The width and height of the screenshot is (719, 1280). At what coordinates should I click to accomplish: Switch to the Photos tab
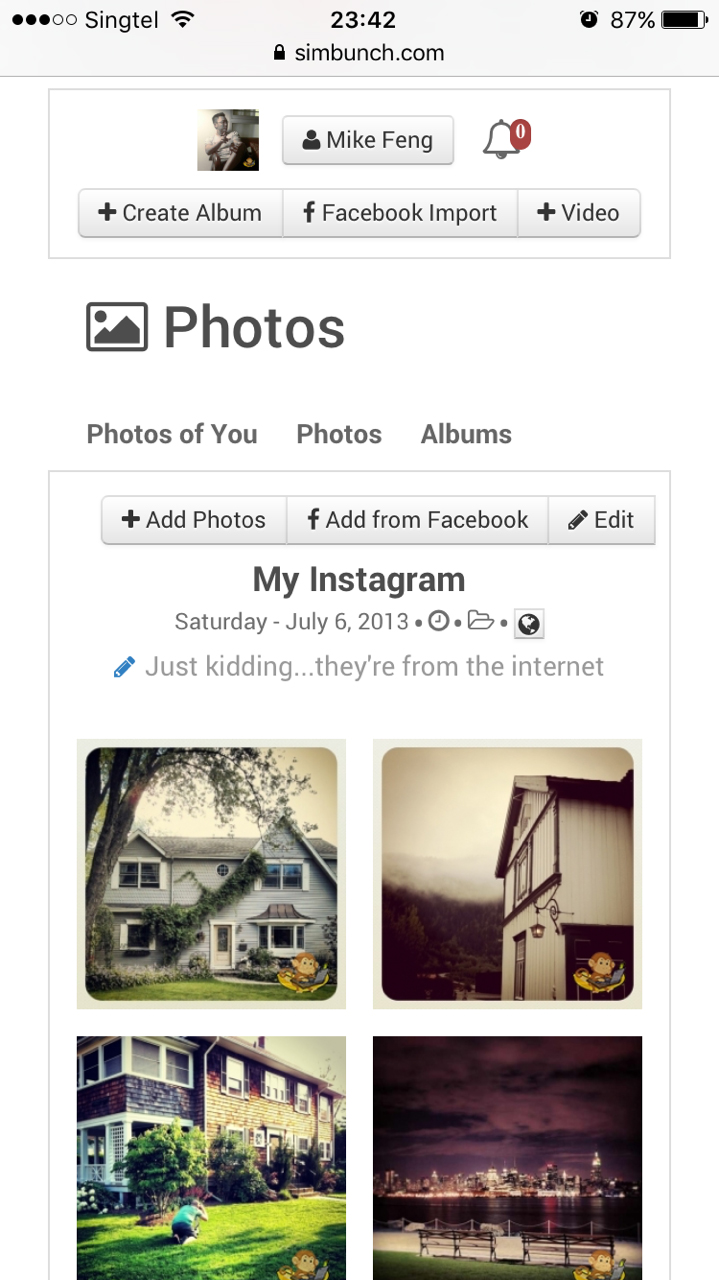tap(339, 434)
